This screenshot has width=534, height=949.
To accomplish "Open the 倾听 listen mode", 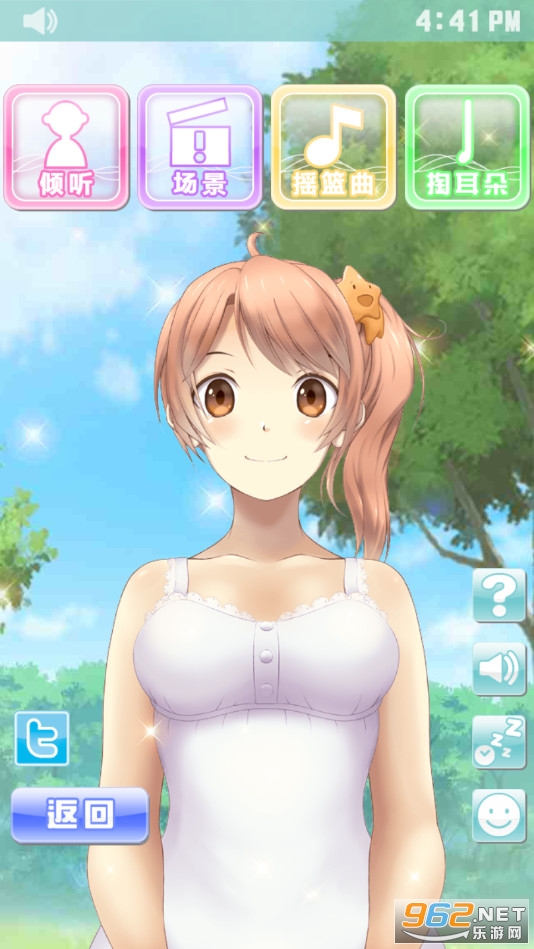I will tap(67, 147).
